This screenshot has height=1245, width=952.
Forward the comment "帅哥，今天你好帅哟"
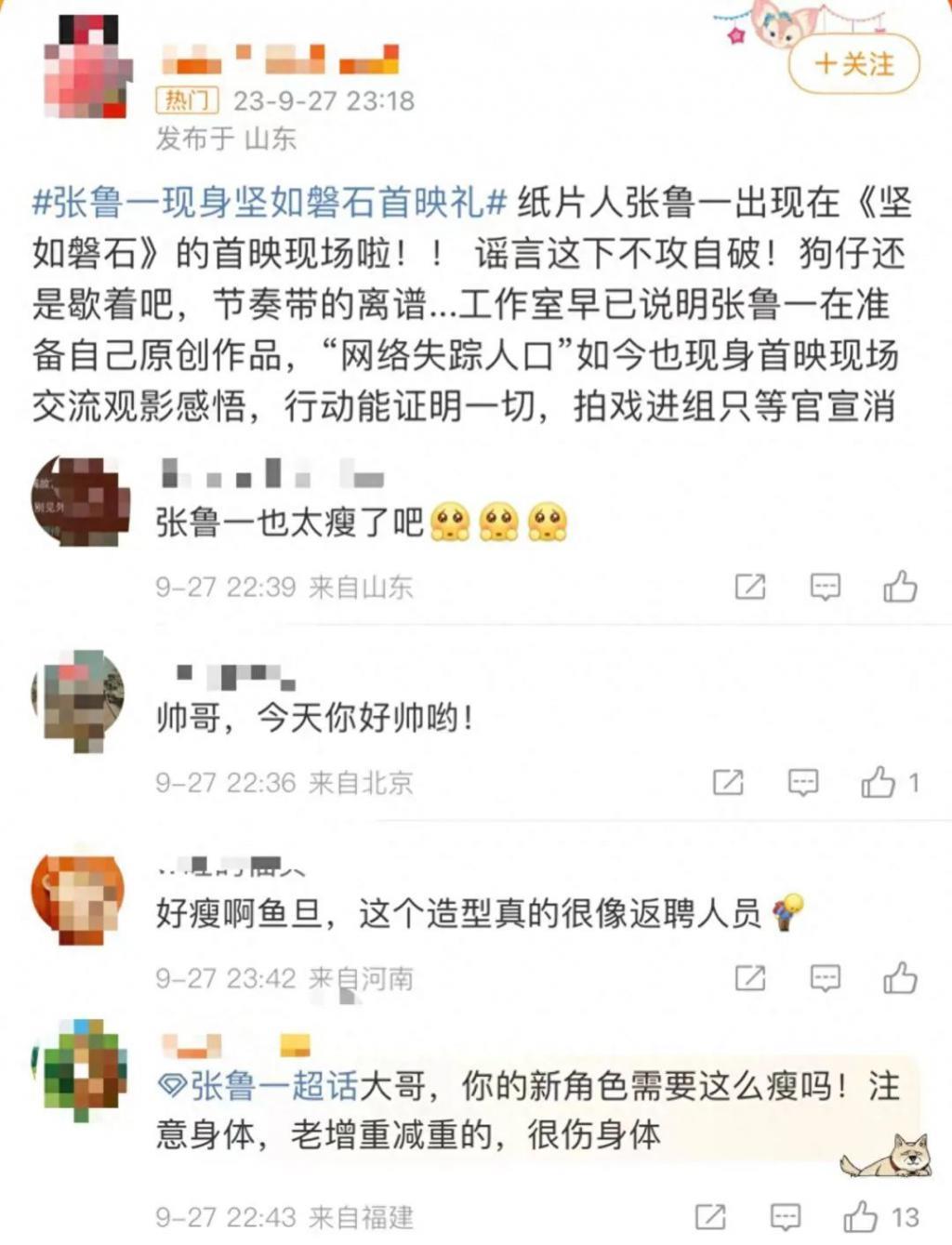(728, 781)
